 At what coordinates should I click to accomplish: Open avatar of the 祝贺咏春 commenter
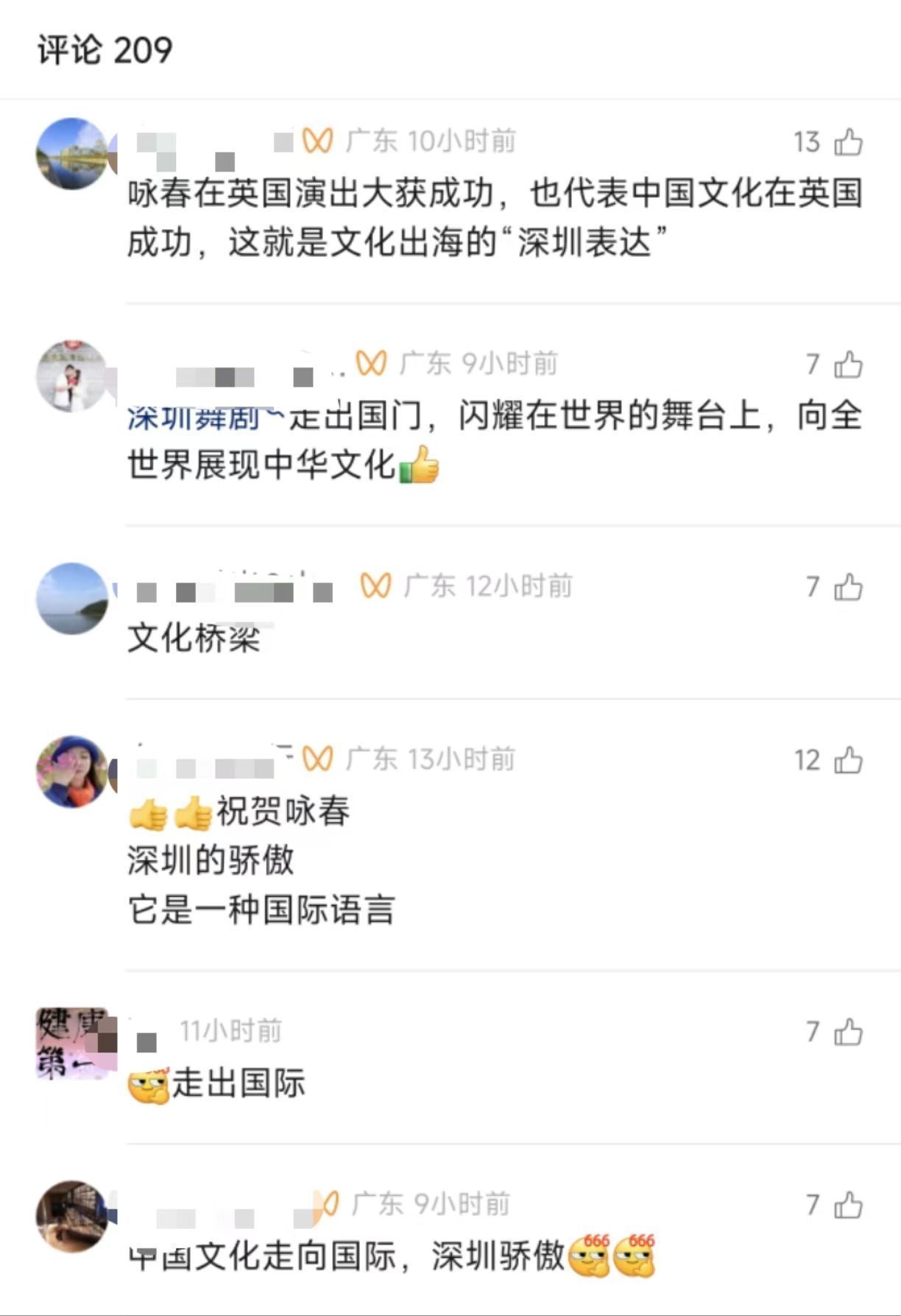point(72,772)
